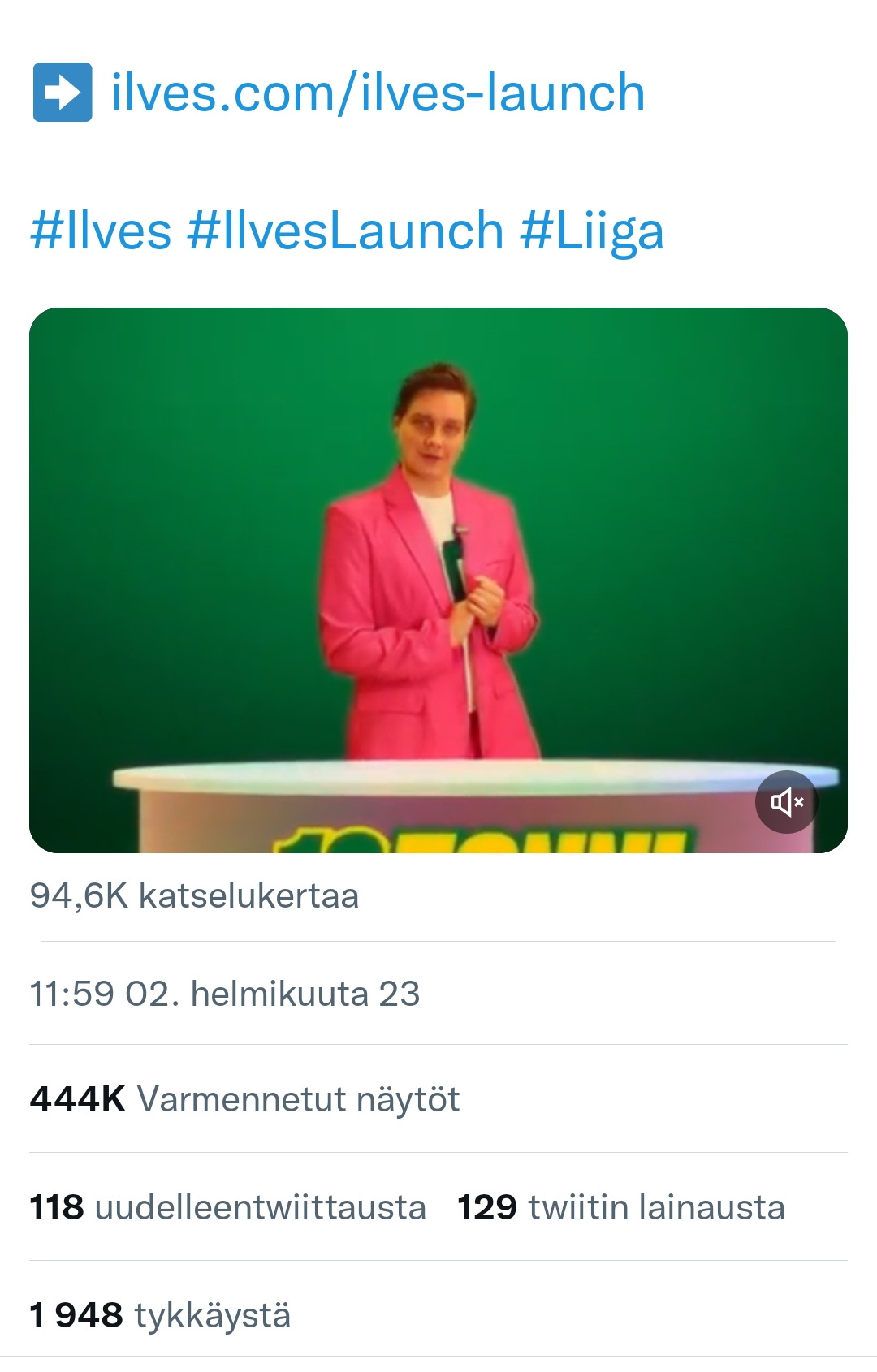Unmute the video sound
The width and height of the screenshot is (877, 1372).
(x=786, y=802)
